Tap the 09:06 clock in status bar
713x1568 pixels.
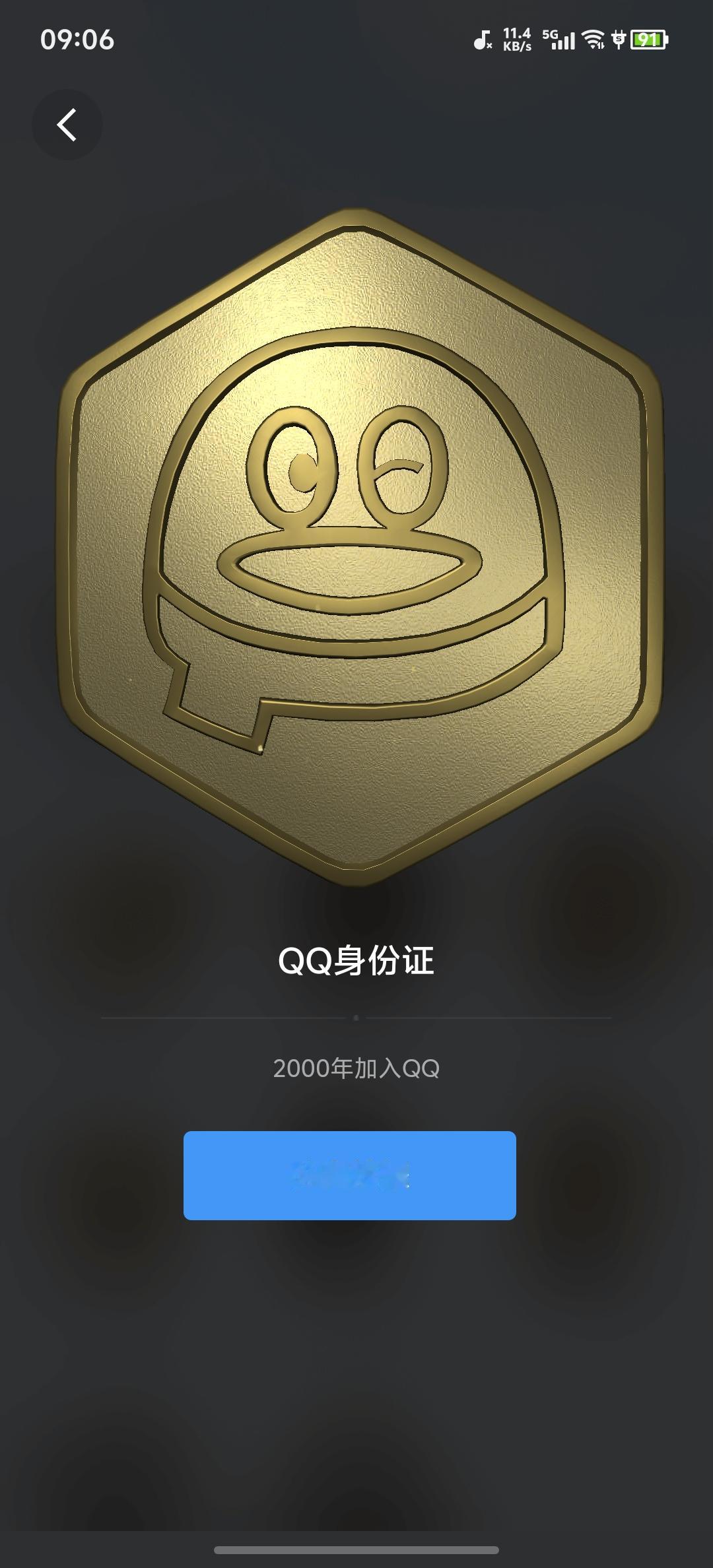tap(77, 41)
